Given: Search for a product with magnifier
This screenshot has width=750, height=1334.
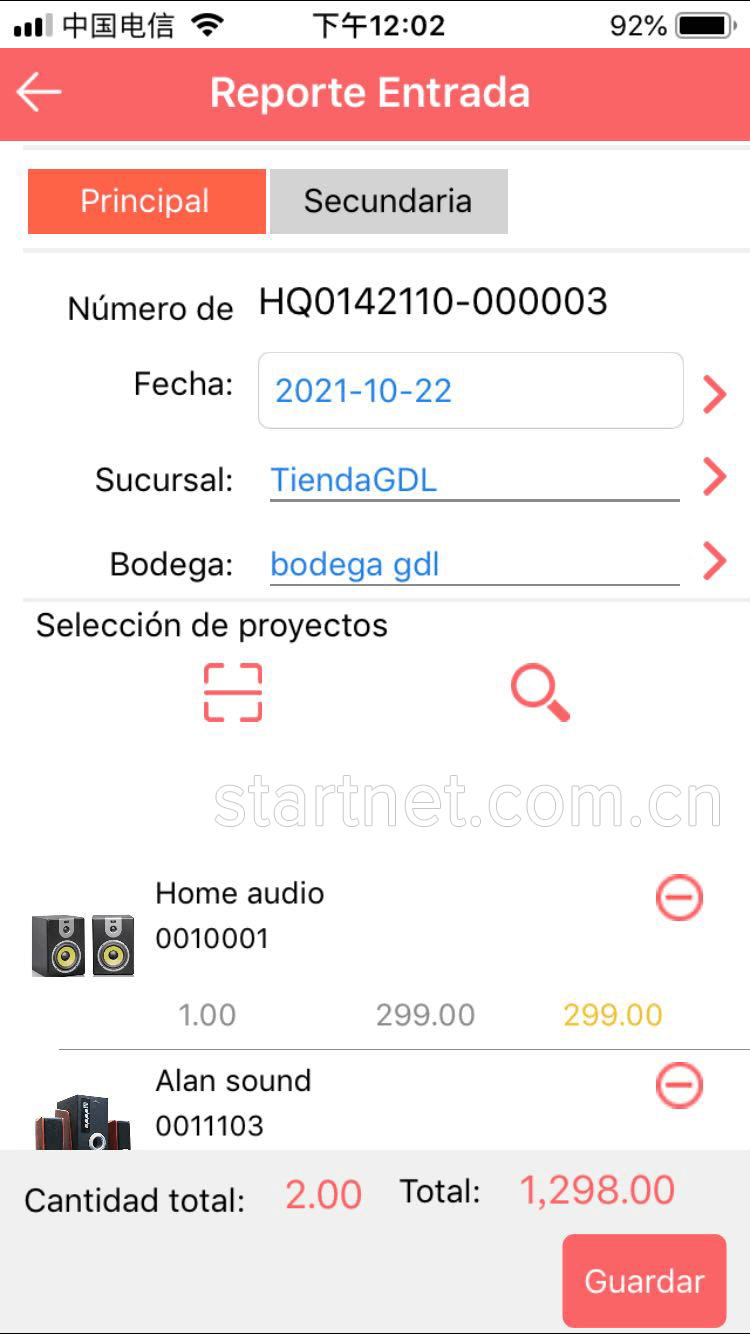Looking at the screenshot, I should click(x=540, y=693).
